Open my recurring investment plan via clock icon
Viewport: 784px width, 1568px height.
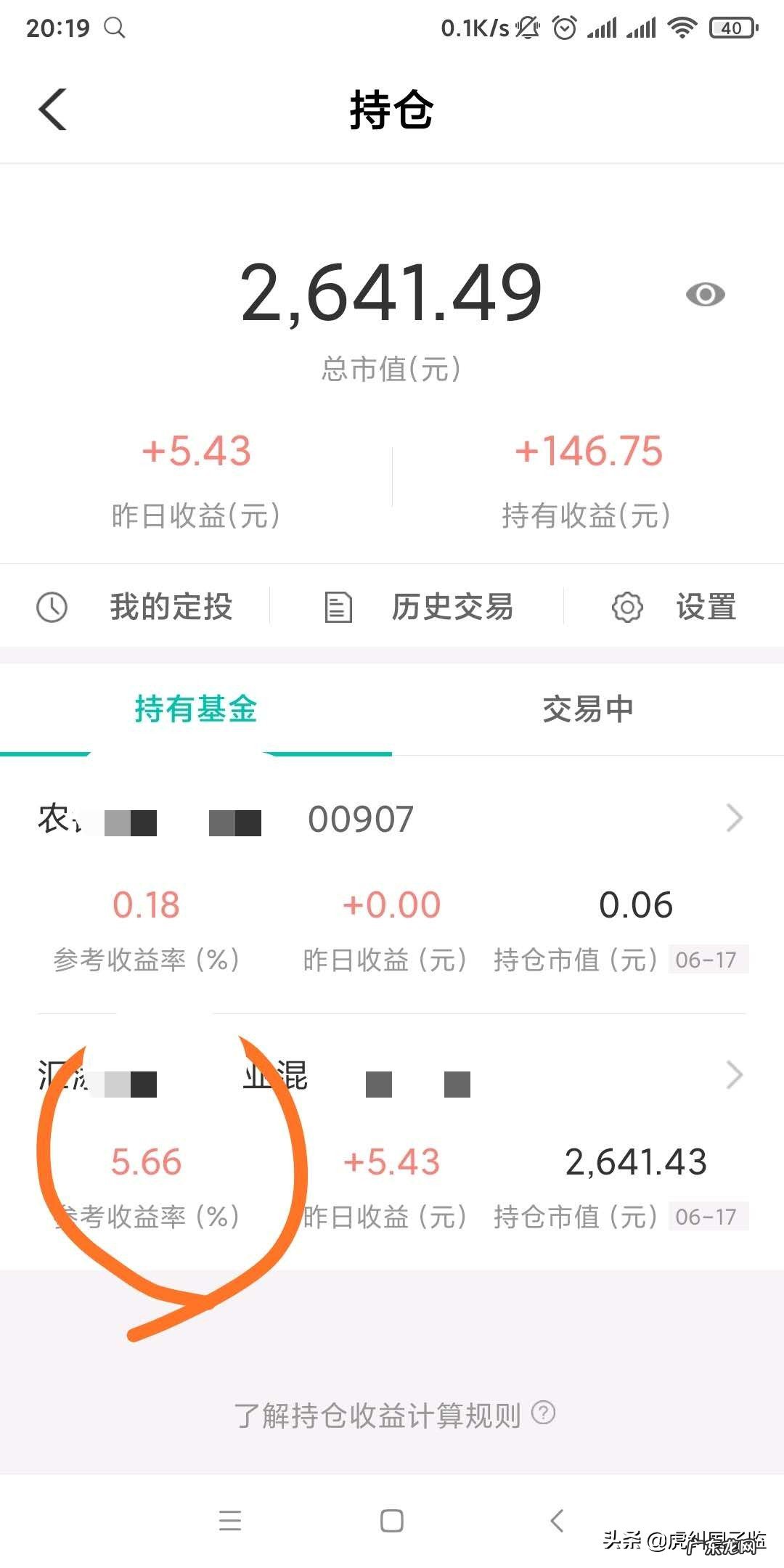51,607
